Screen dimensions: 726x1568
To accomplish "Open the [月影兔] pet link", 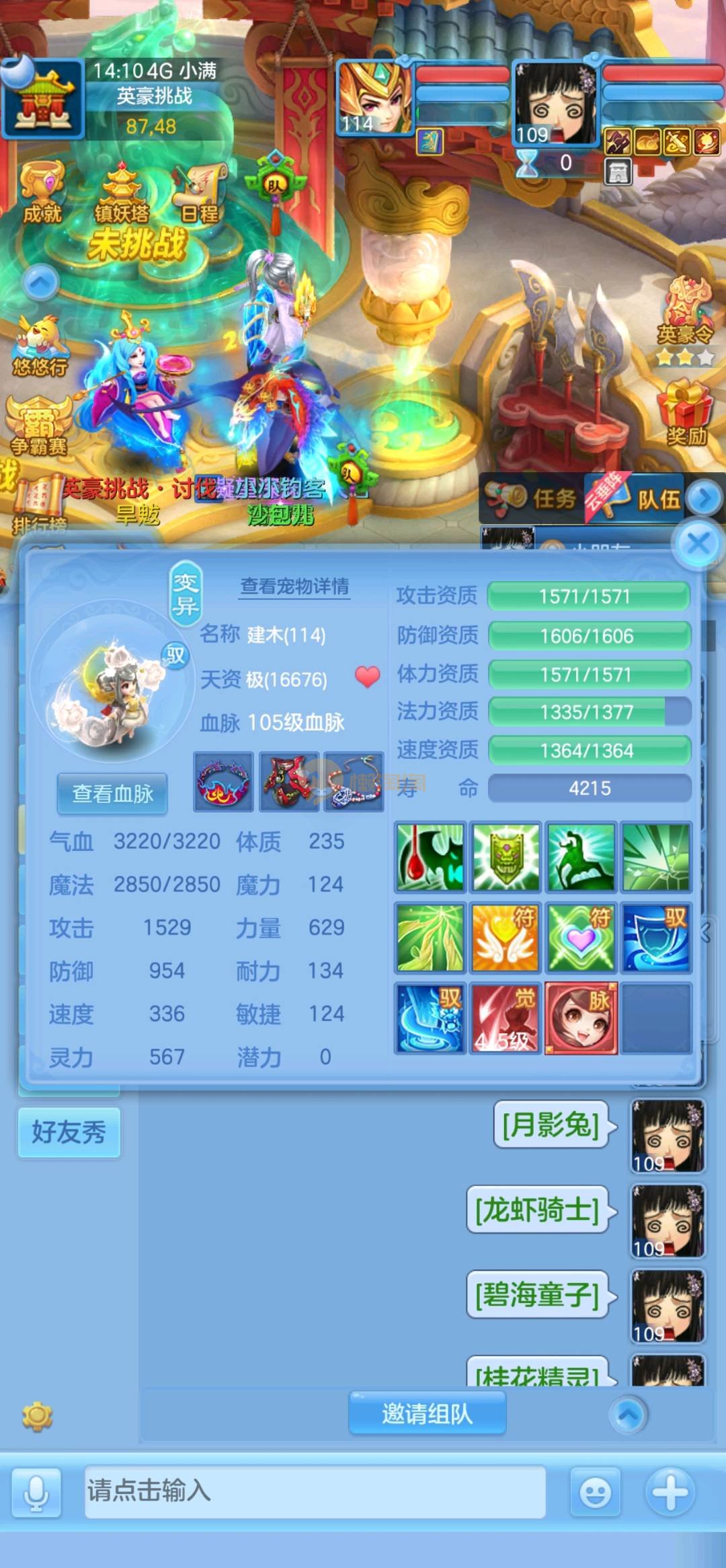I will 551,1125.
